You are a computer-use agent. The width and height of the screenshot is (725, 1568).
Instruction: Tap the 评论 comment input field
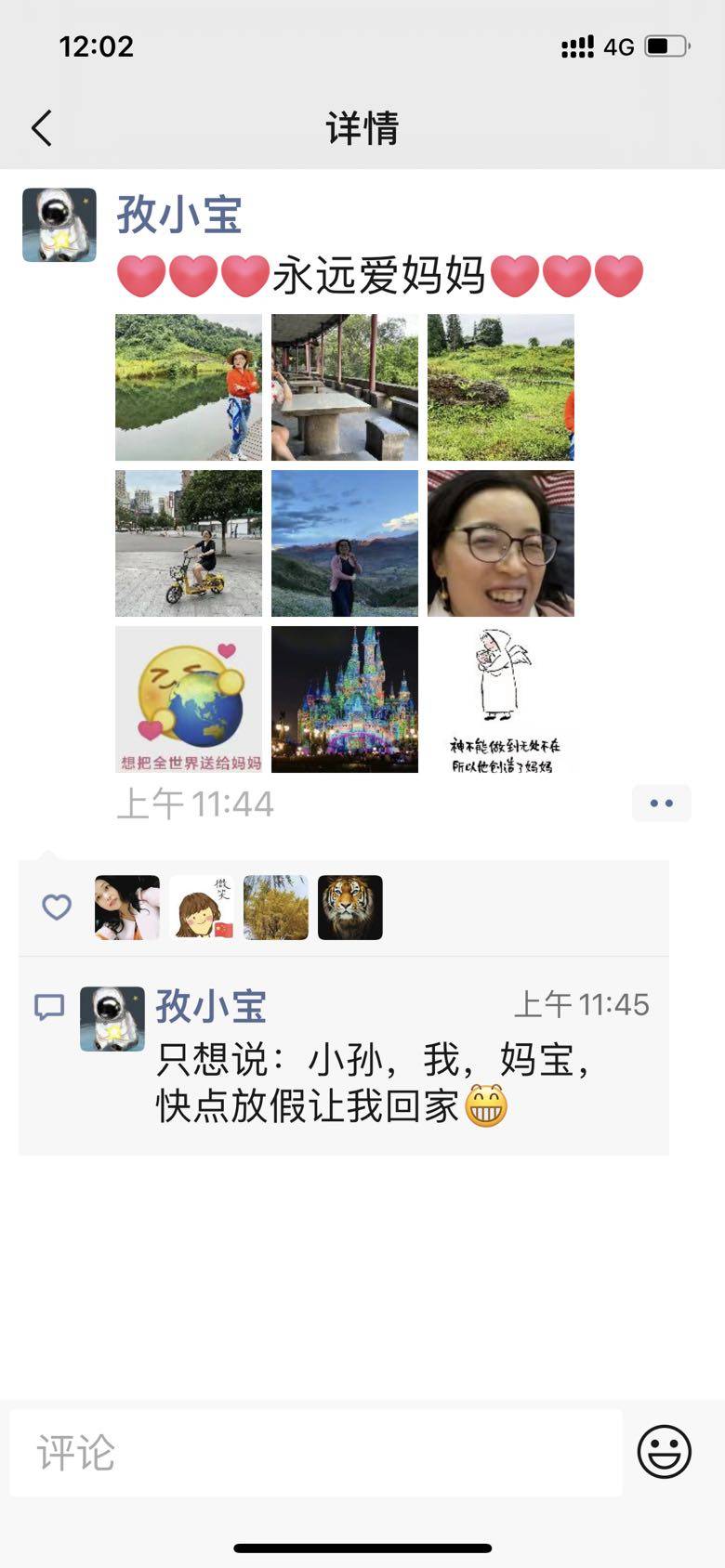[316, 1453]
